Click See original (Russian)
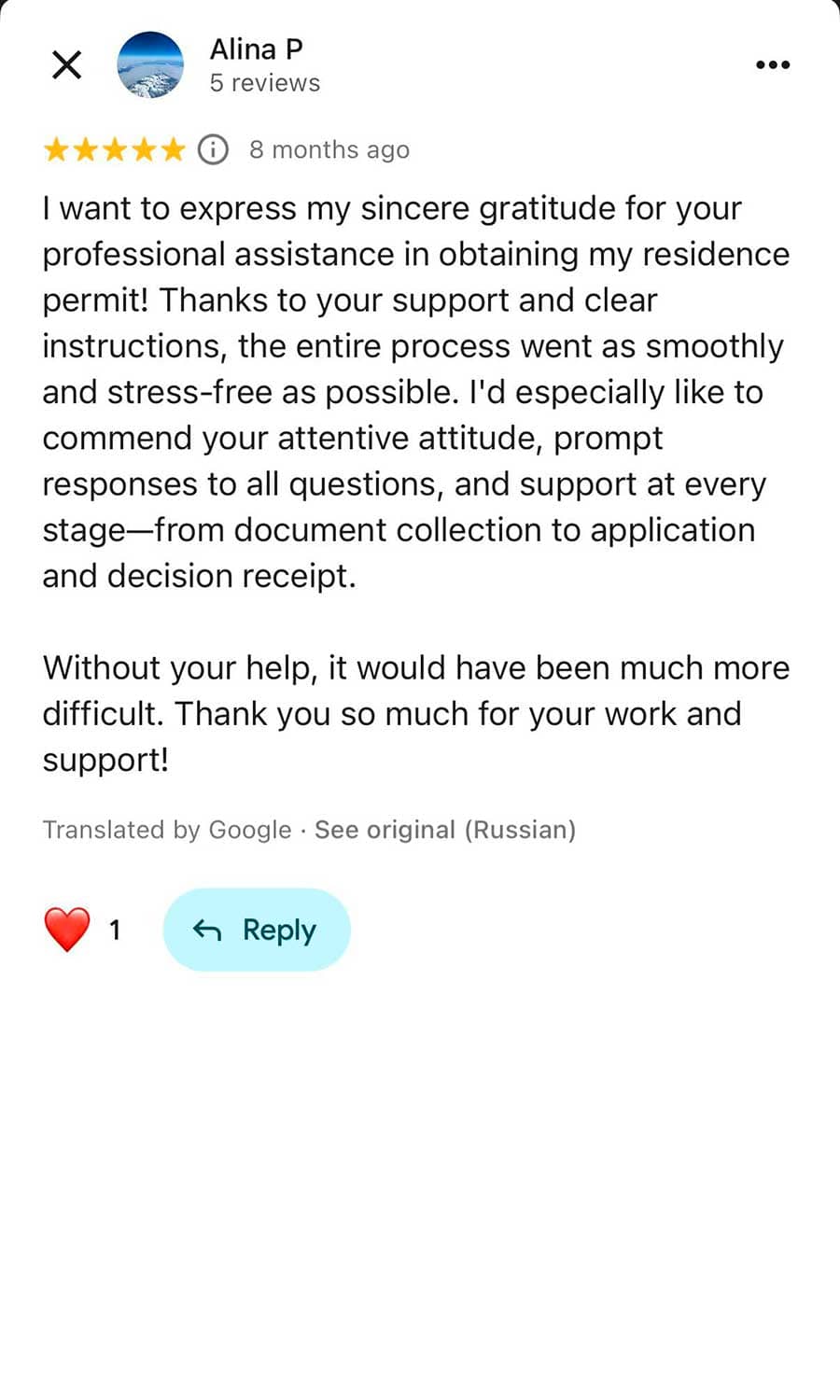 444,830
